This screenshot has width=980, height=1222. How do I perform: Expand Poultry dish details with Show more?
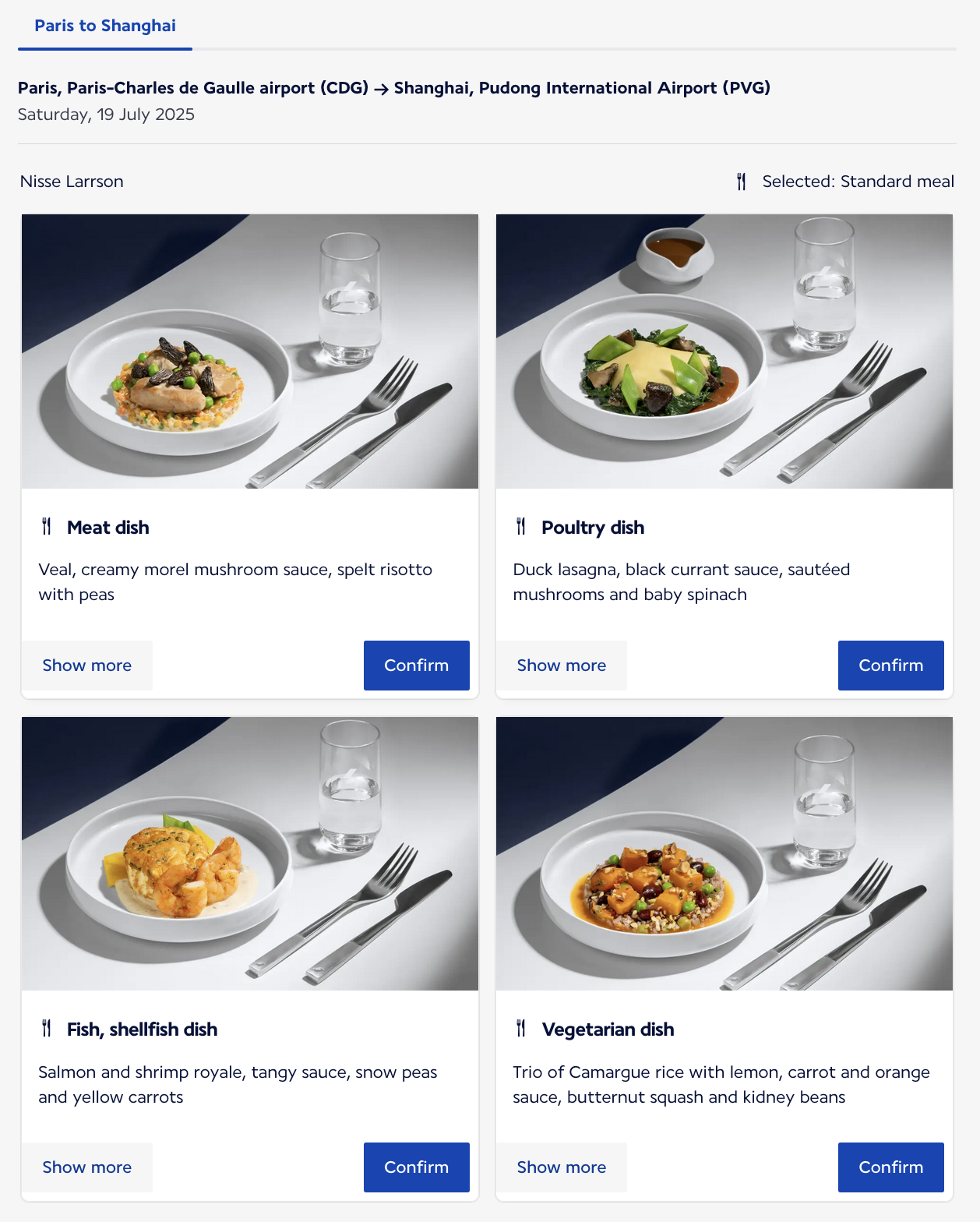point(561,666)
